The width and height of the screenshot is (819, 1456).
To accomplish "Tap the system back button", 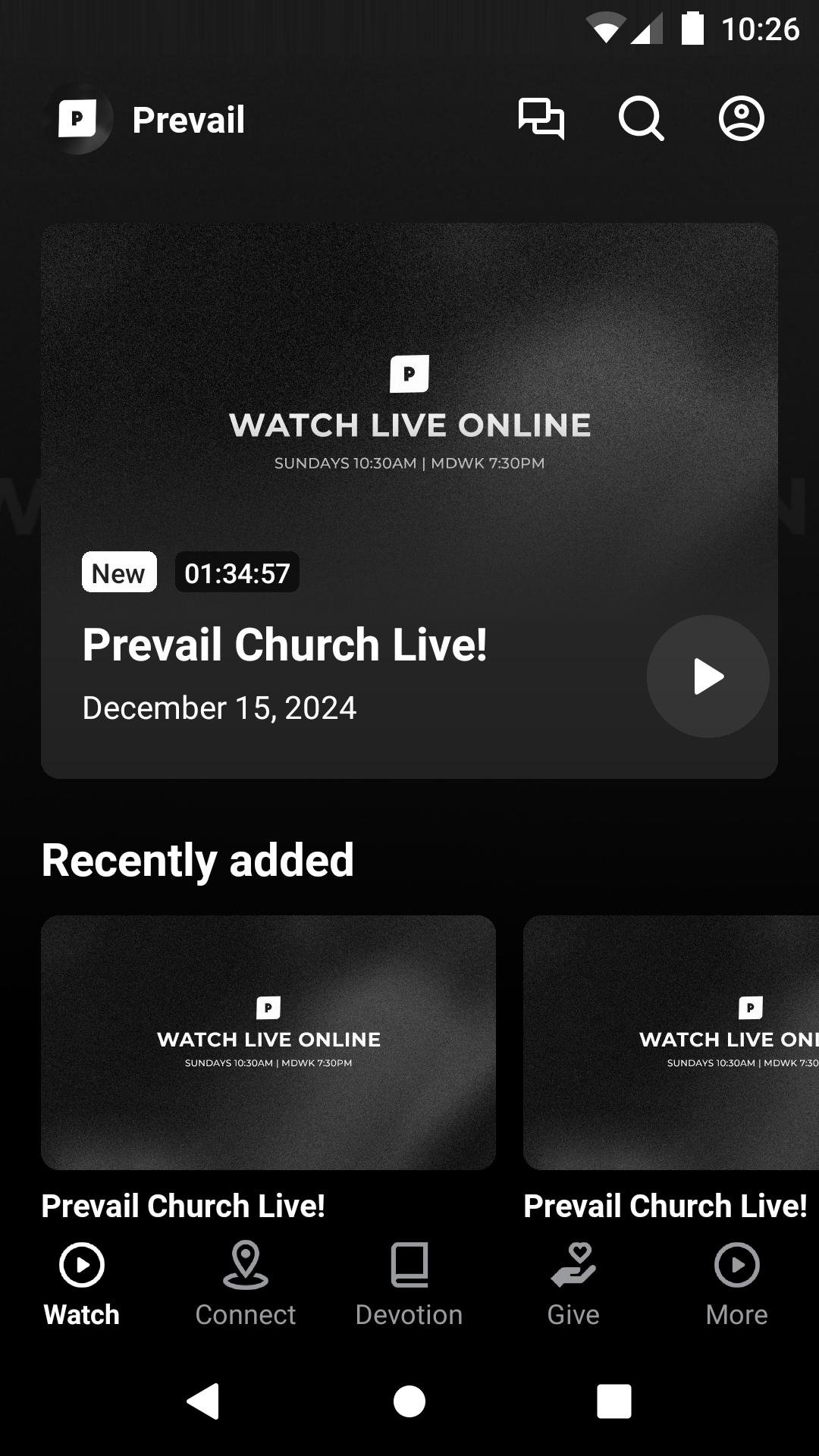I will tap(203, 1401).
